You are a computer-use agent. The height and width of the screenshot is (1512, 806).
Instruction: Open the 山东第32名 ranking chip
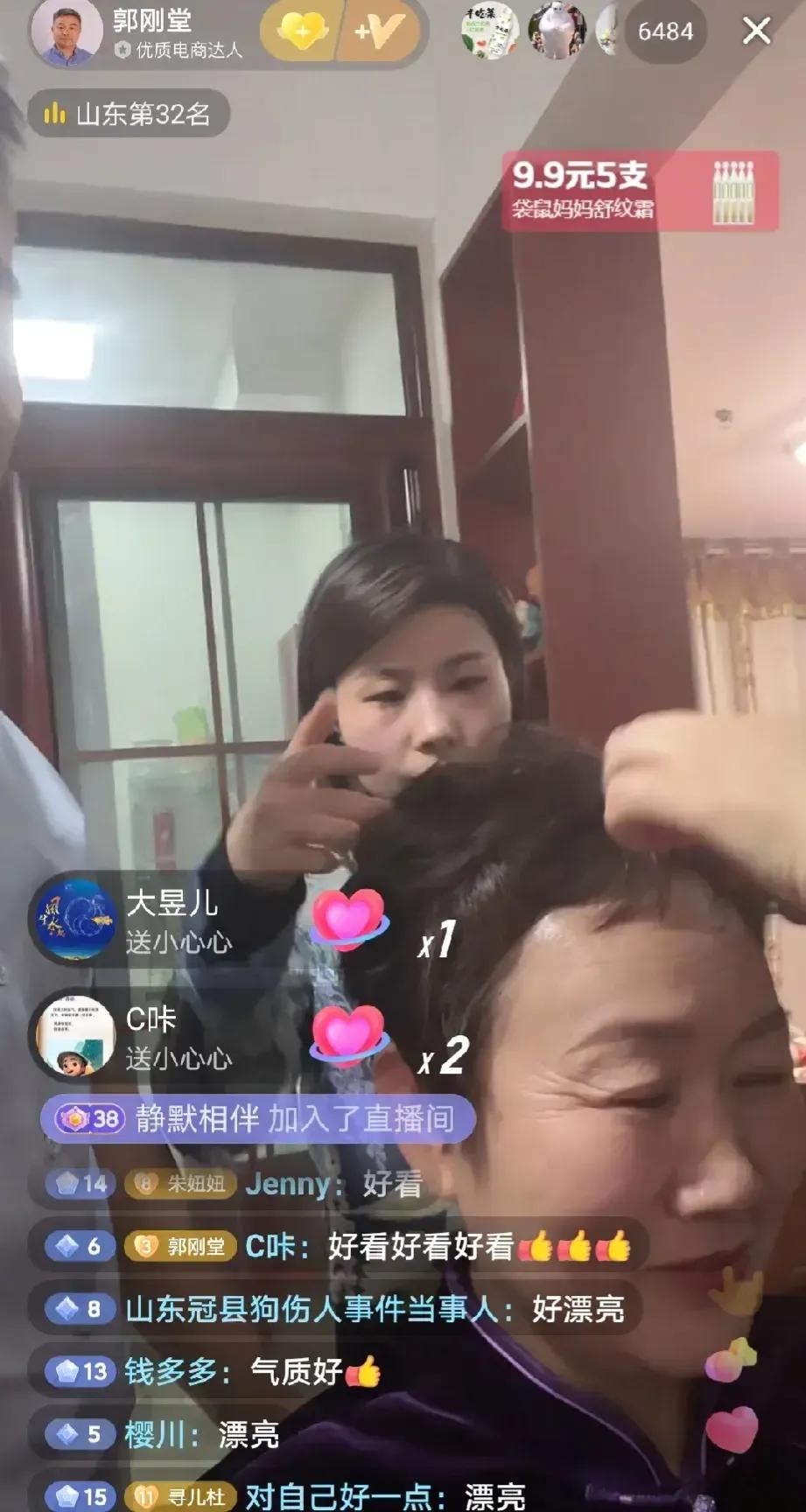130,114
